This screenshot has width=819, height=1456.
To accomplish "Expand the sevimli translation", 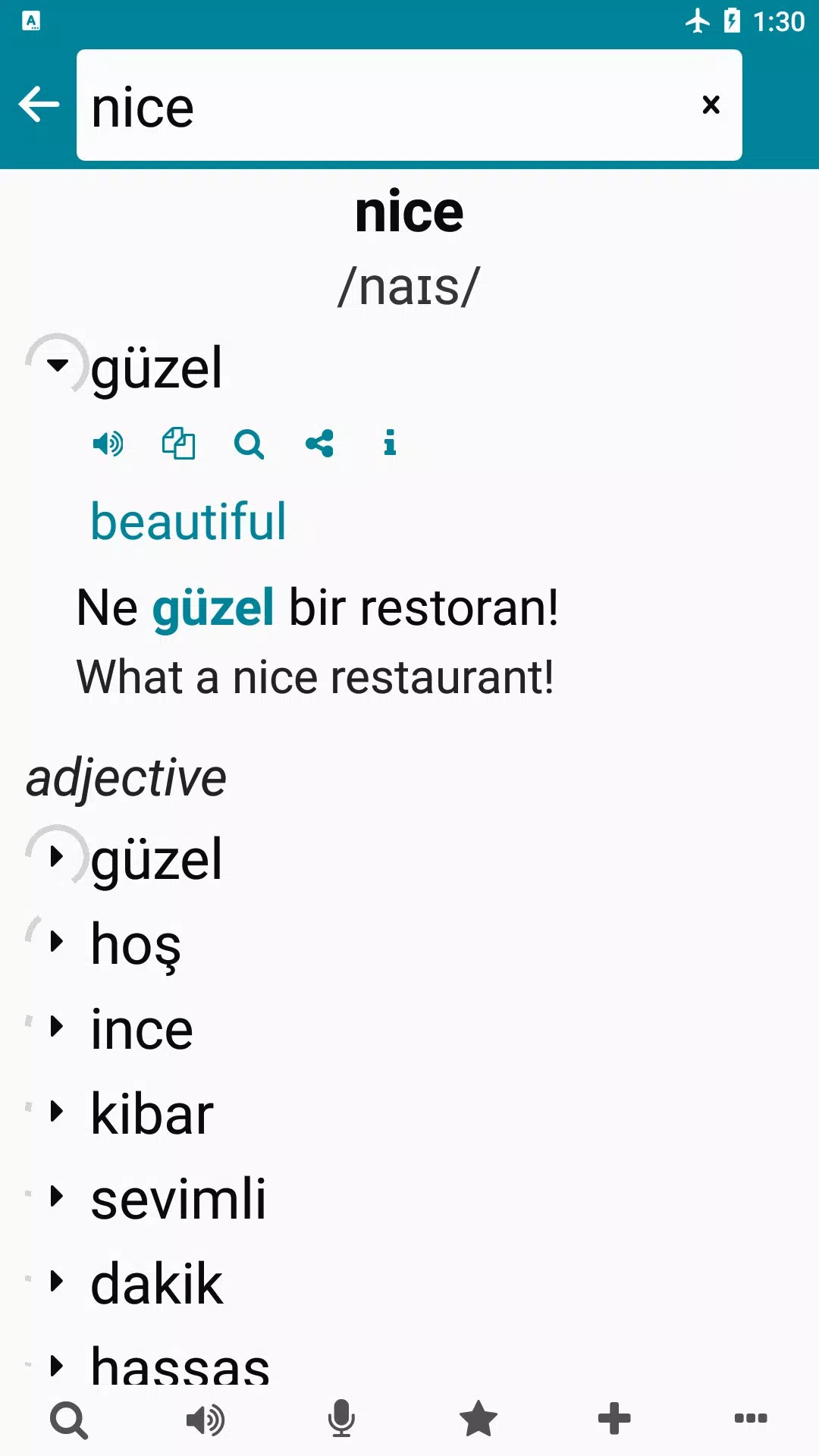I will 58,1197.
